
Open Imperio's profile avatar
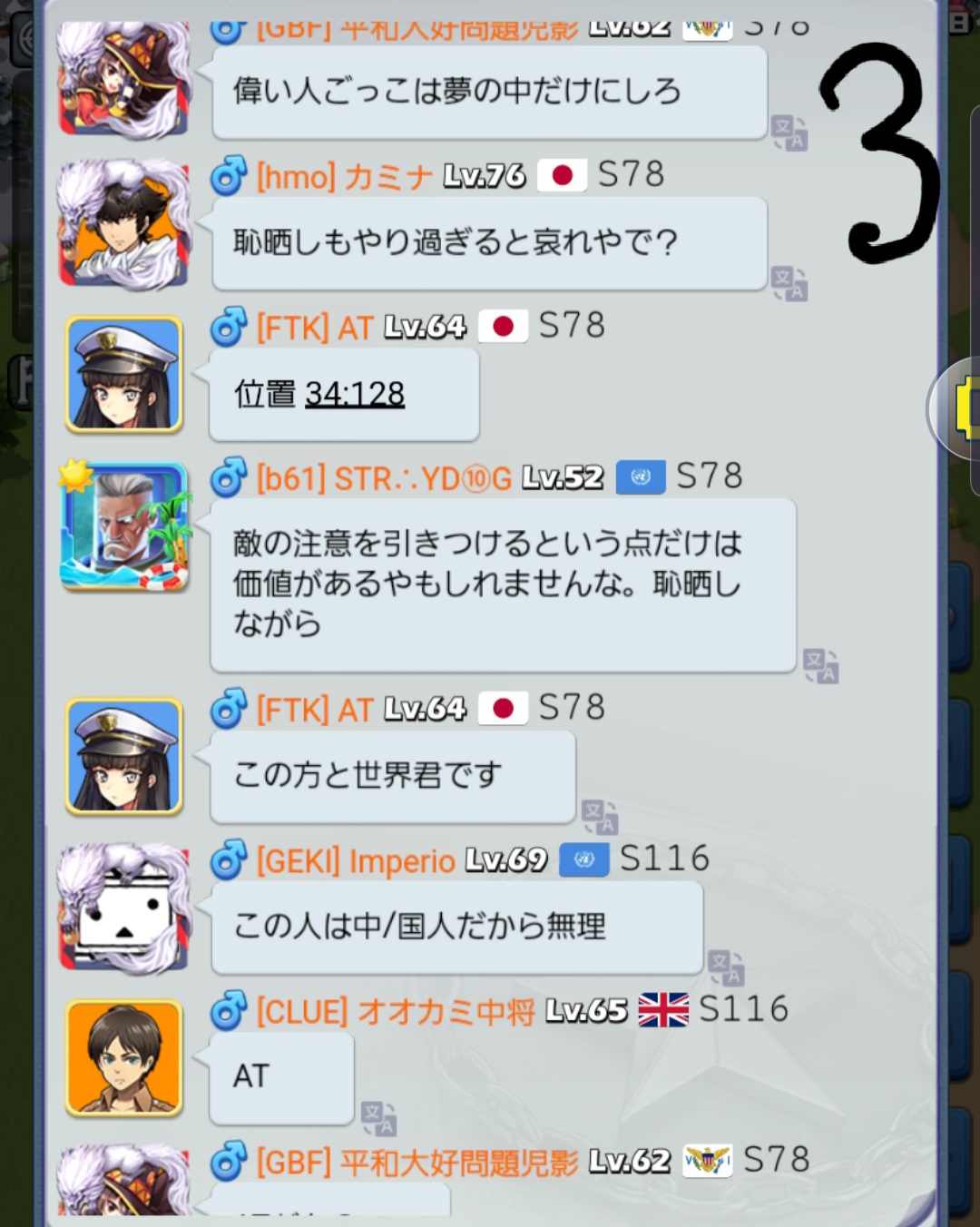(x=124, y=908)
